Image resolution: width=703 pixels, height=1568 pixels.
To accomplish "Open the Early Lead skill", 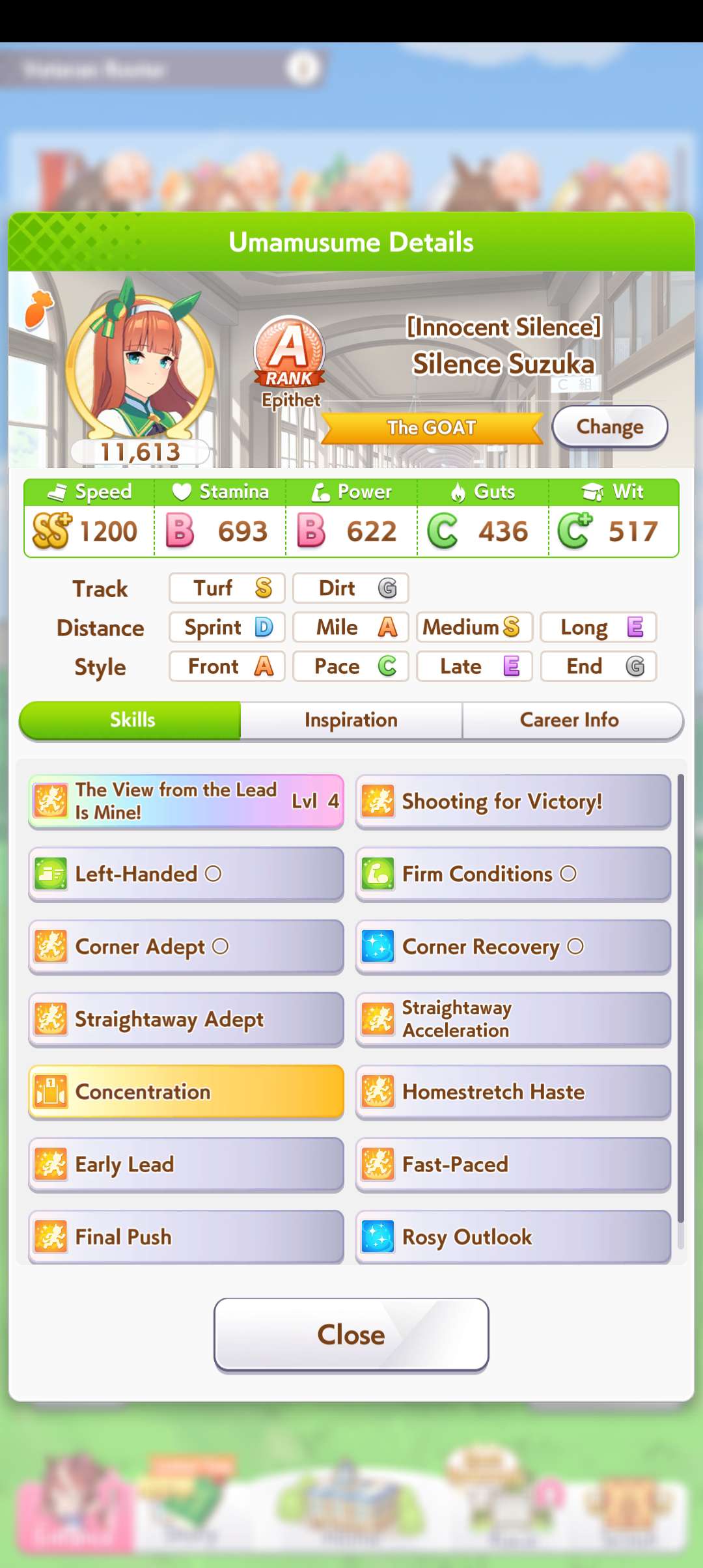I will 186,1164.
